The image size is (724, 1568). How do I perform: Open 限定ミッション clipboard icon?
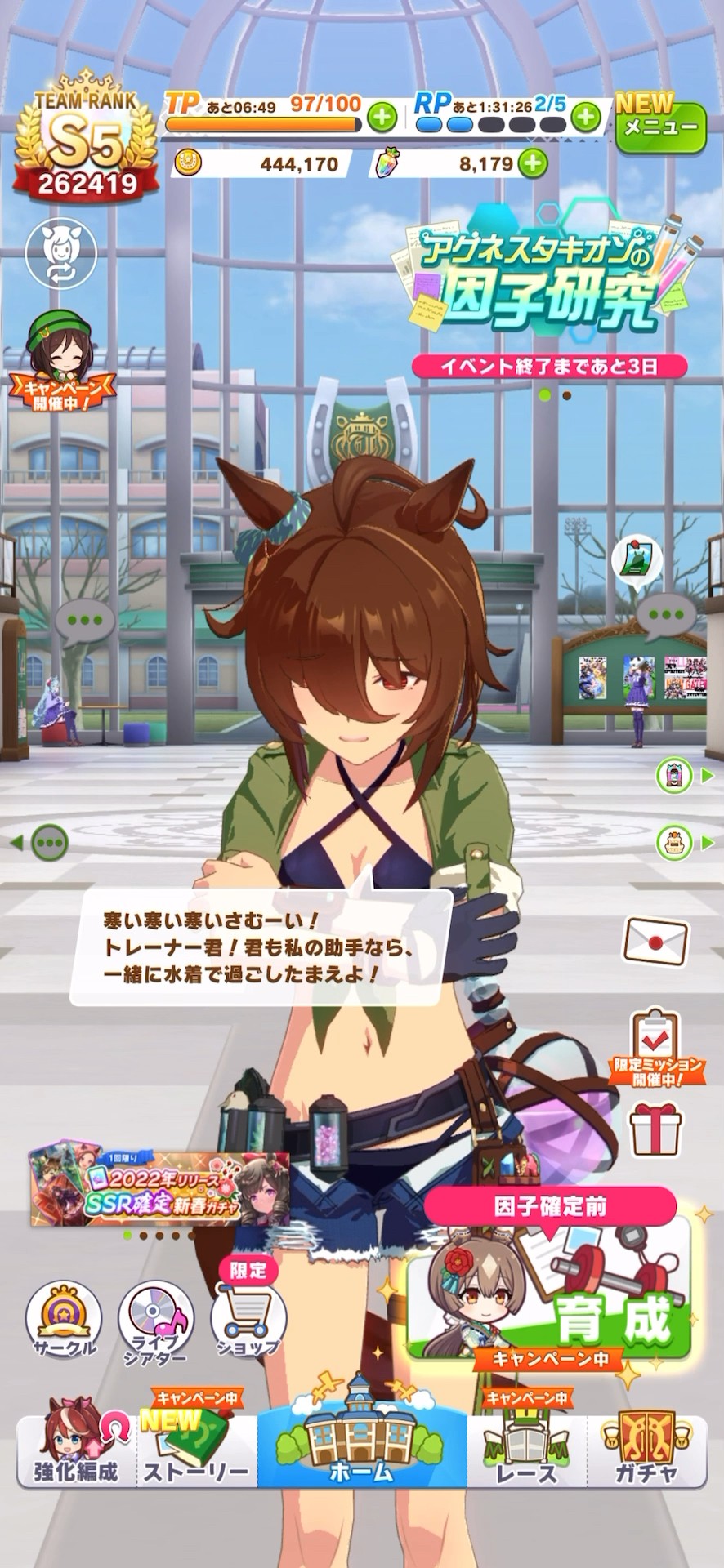[x=657, y=1047]
